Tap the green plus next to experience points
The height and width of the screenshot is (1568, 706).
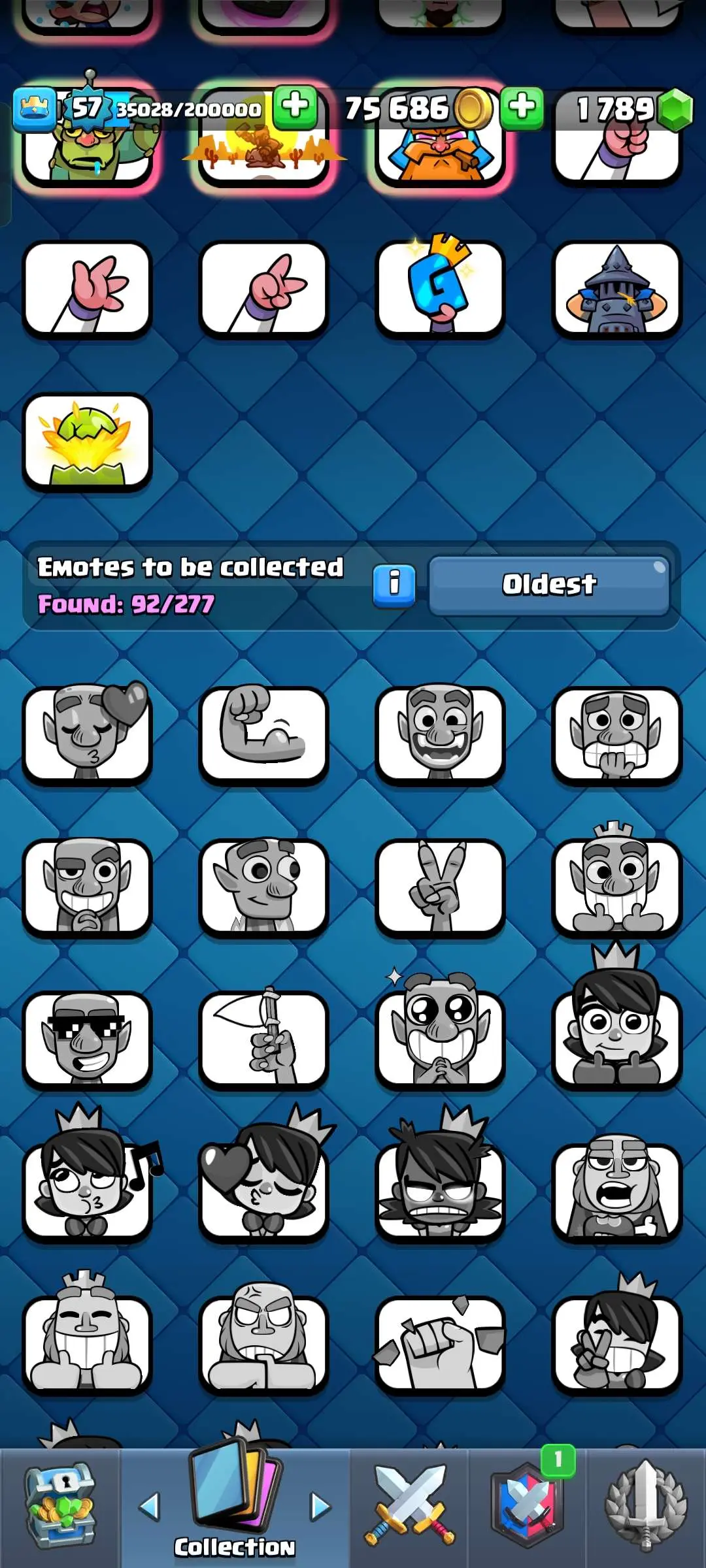(x=295, y=107)
